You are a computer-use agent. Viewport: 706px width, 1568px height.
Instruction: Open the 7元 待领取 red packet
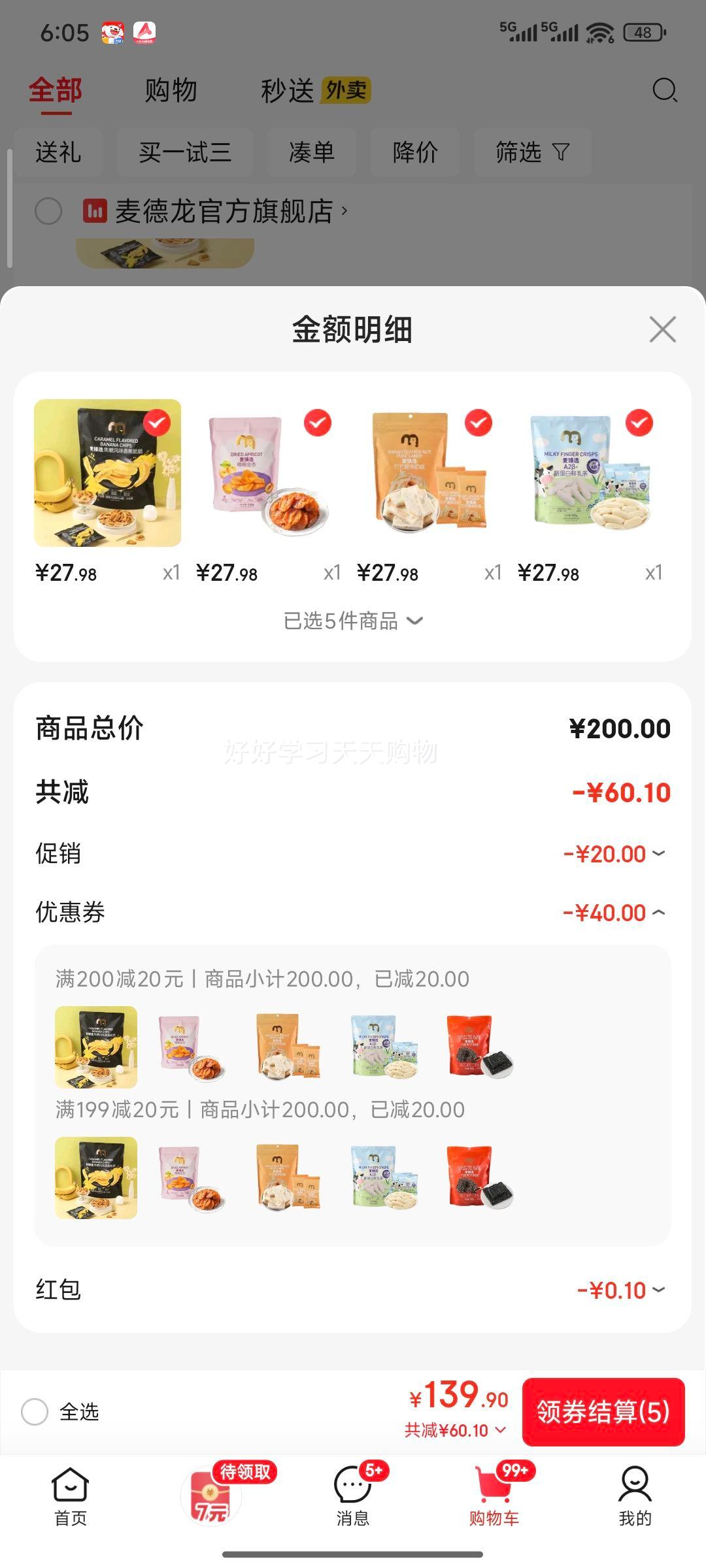[211, 1496]
